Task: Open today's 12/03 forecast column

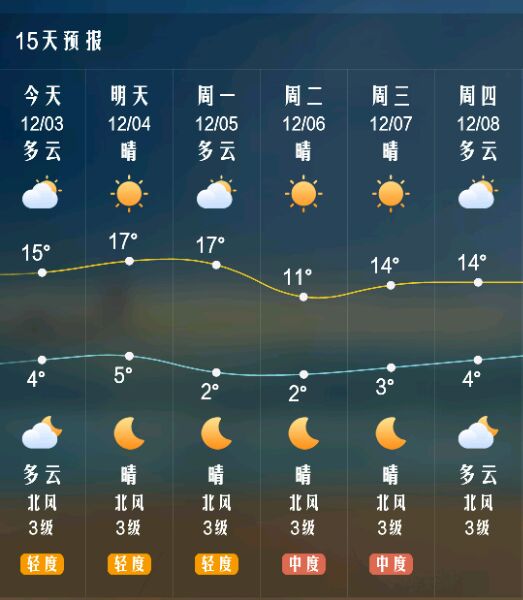Action: pyautogui.click(x=42, y=333)
